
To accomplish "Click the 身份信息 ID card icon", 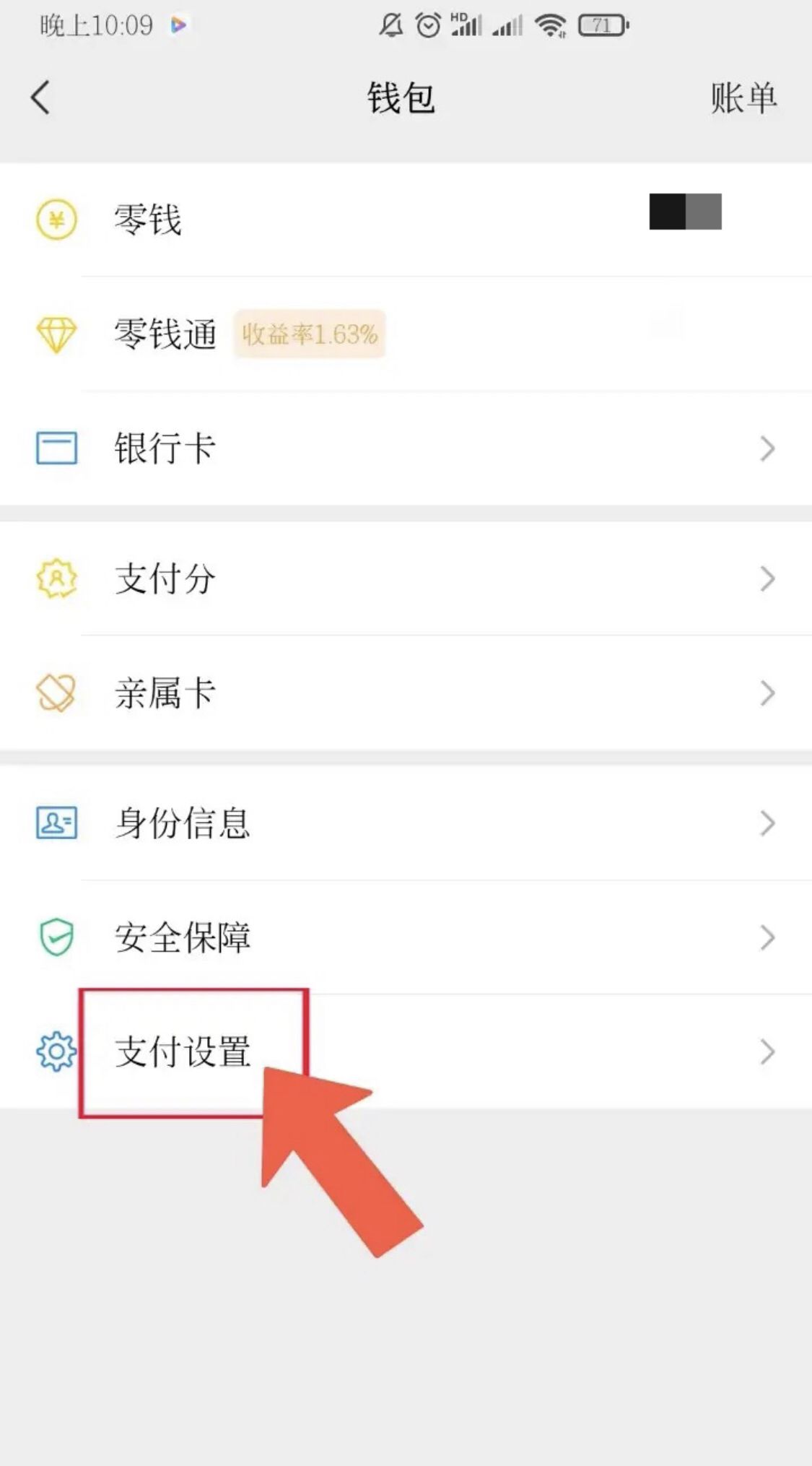I will pos(55,823).
